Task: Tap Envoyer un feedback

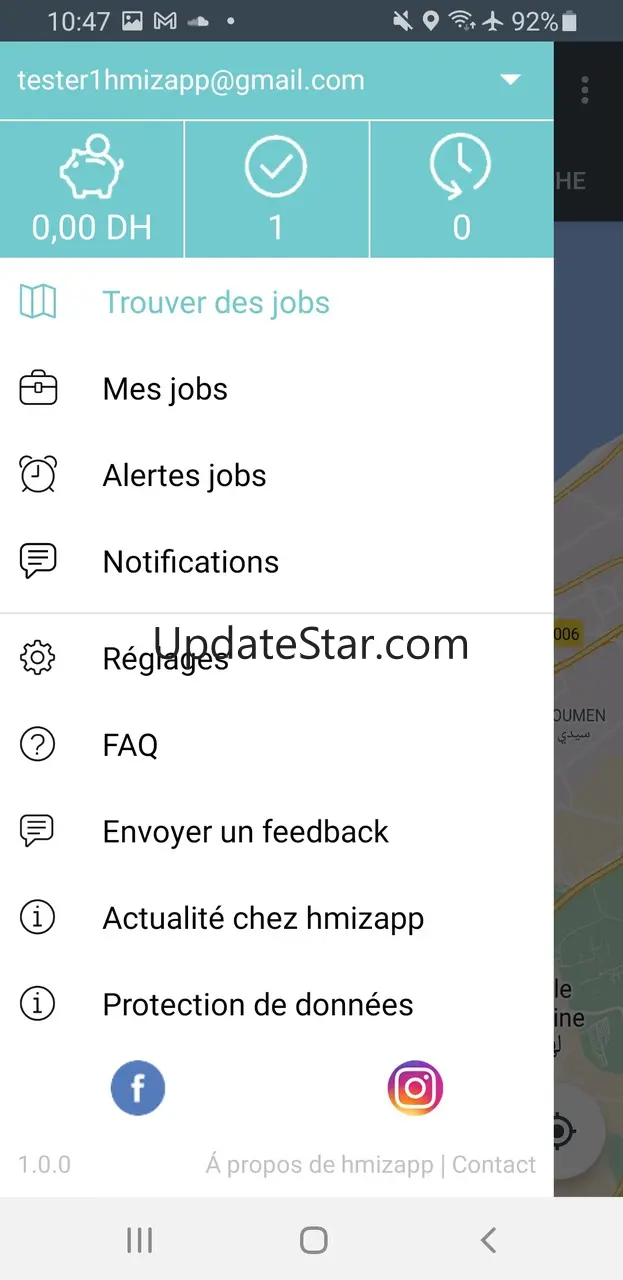Action: (276, 831)
